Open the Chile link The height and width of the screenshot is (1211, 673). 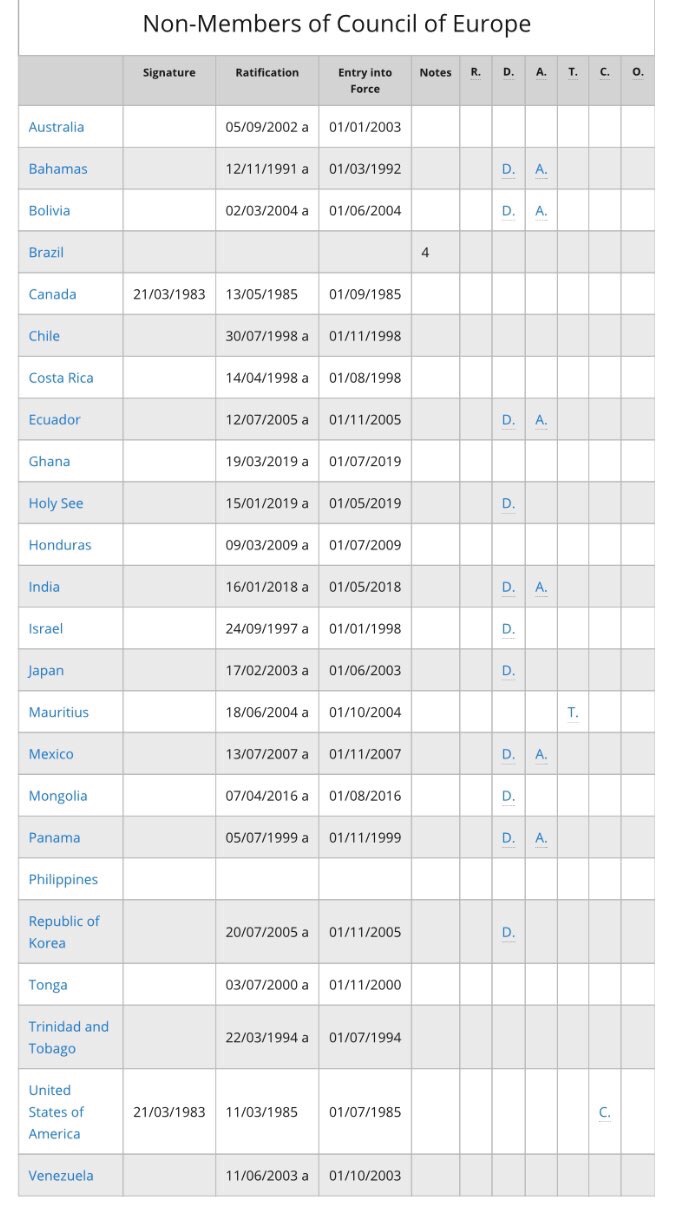click(44, 336)
